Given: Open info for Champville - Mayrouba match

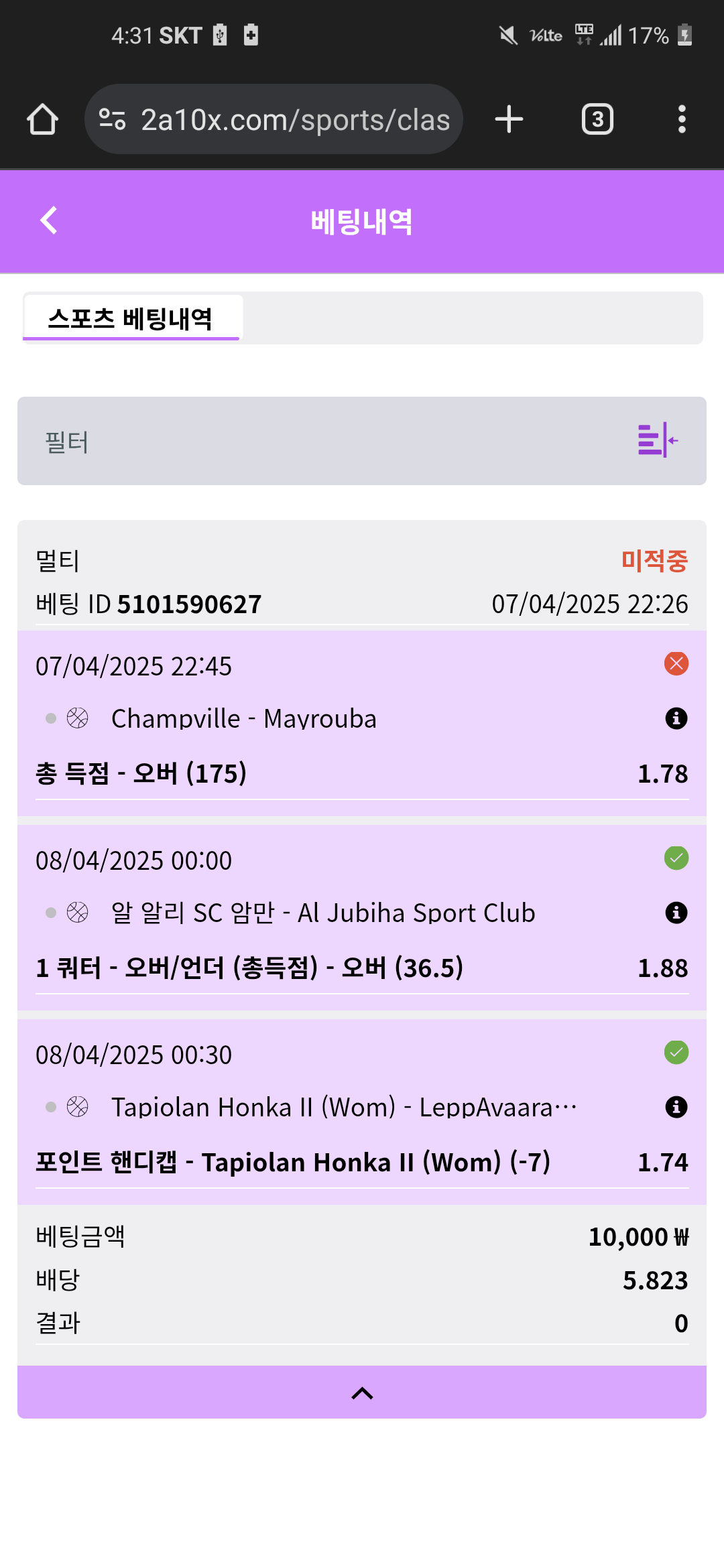Looking at the screenshot, I should click(x=676, y=718).
